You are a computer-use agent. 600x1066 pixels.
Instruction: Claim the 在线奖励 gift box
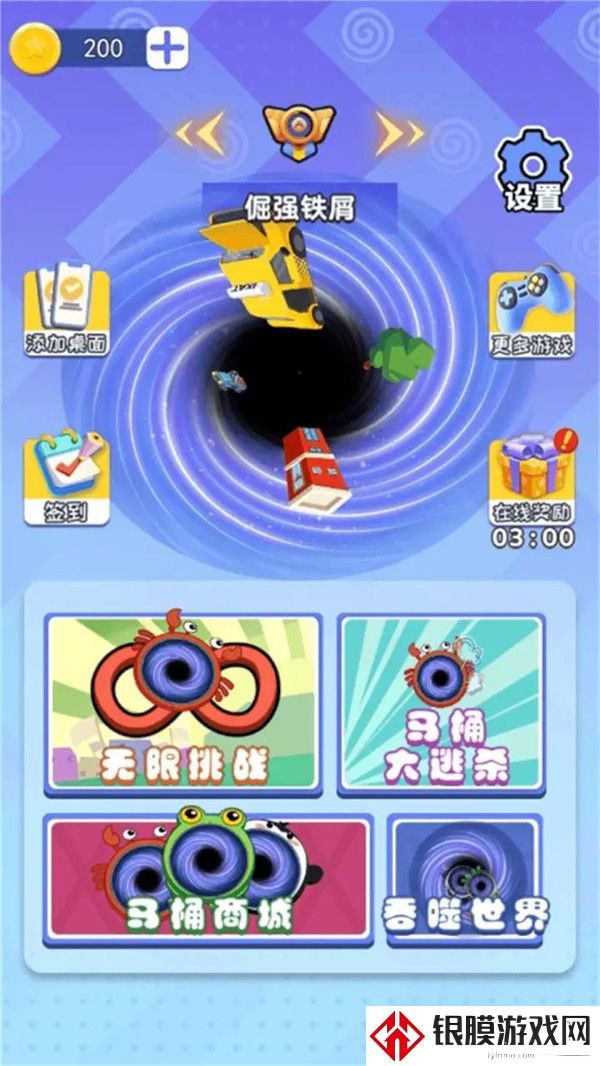533,478
